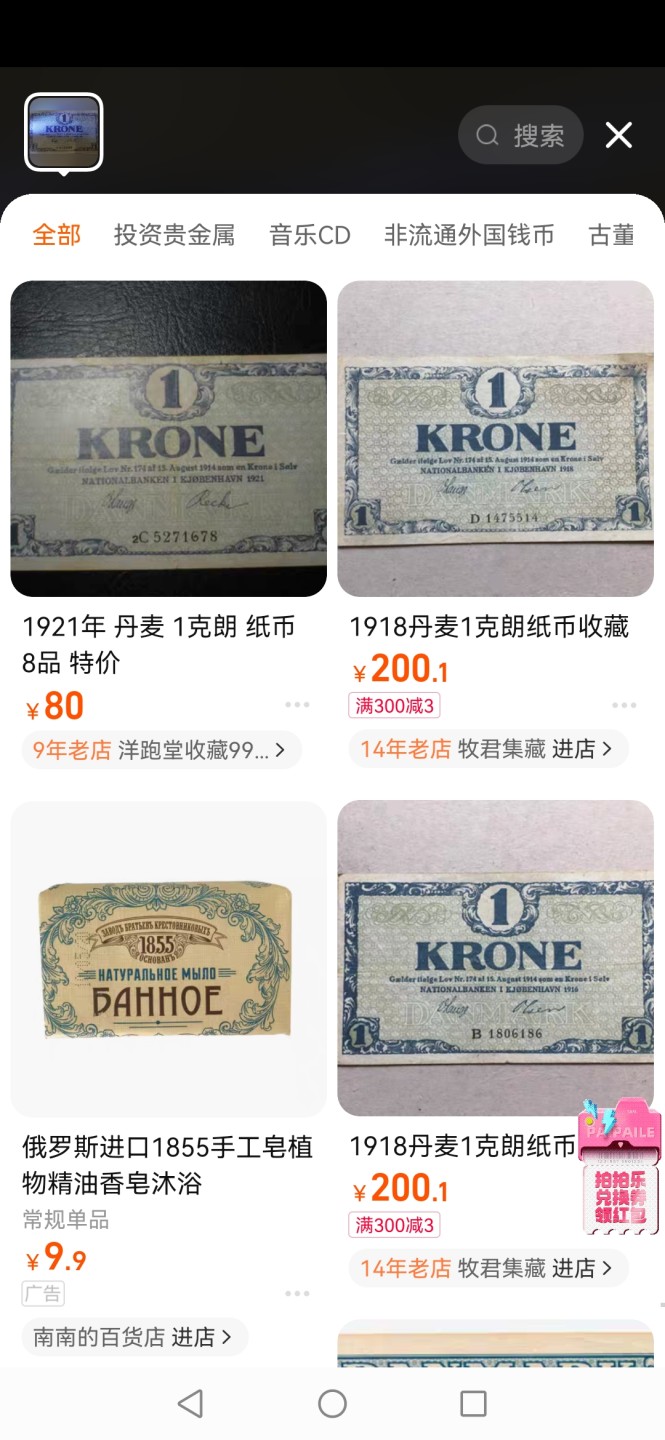Switch to 音乐CD tab
Screen dimensions: 665x1440
tap(309, 235)
